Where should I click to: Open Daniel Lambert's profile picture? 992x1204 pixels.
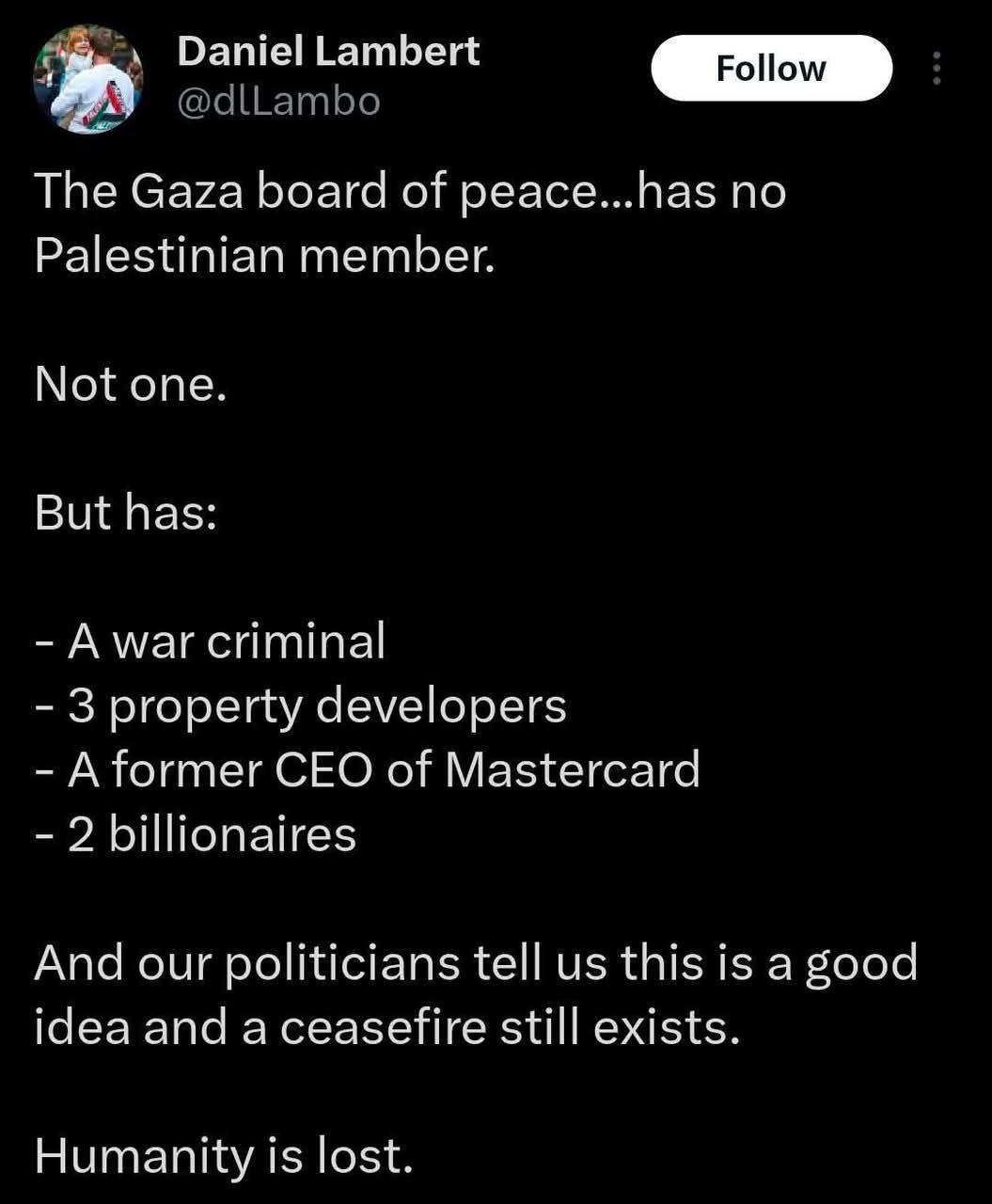coord(87,79)
